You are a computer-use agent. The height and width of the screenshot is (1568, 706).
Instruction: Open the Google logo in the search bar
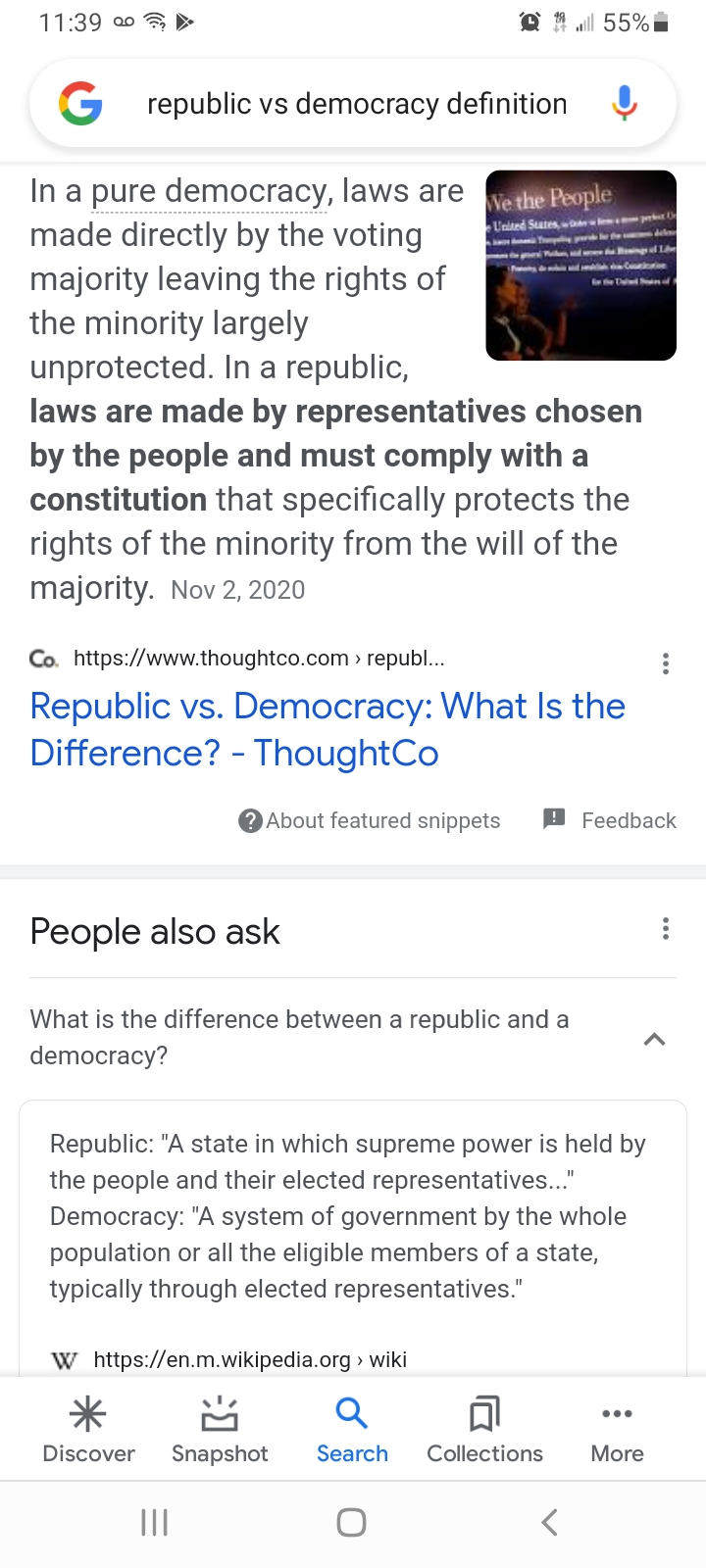(80, 104)
